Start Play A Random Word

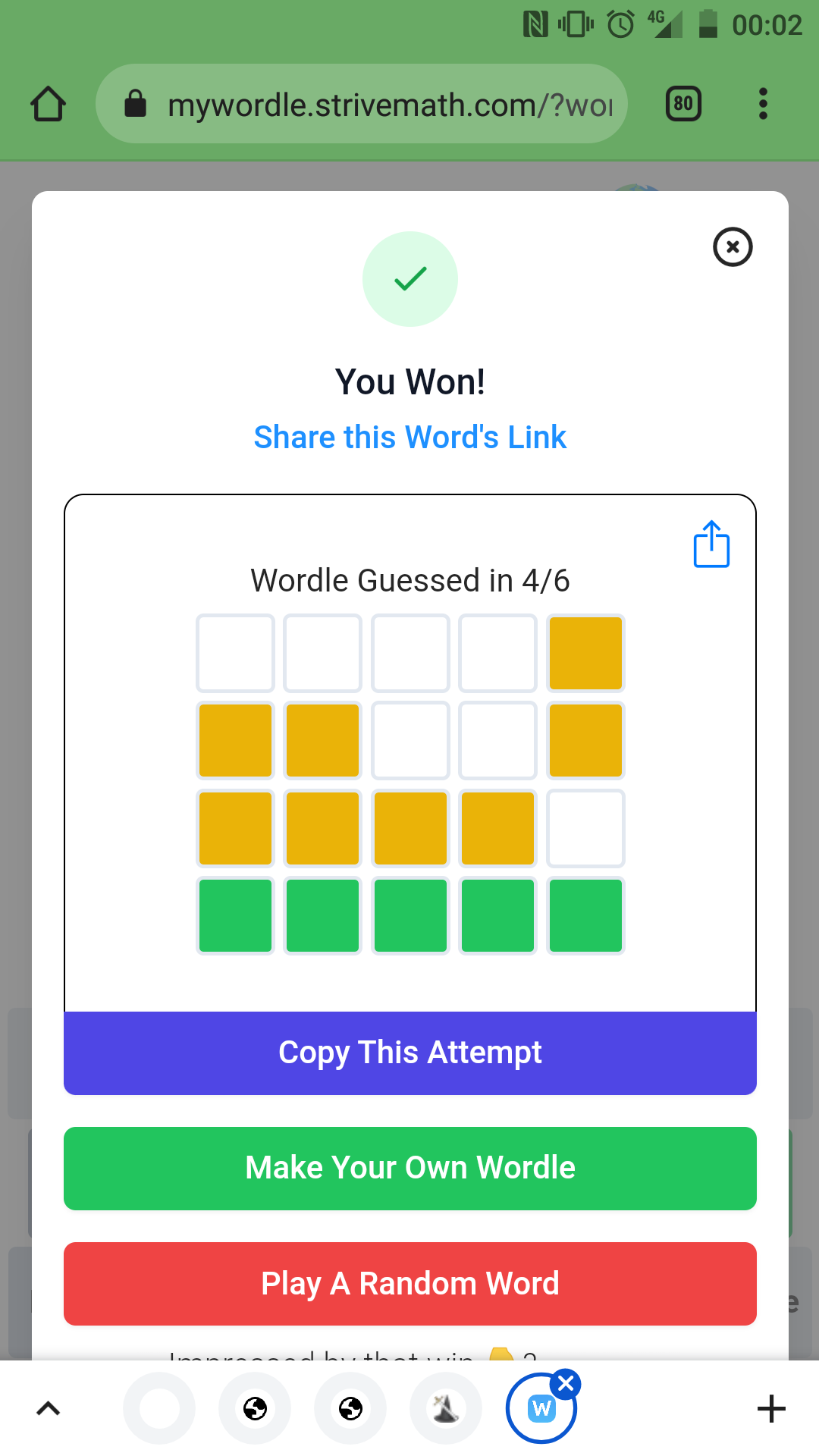pos(409,1283)
